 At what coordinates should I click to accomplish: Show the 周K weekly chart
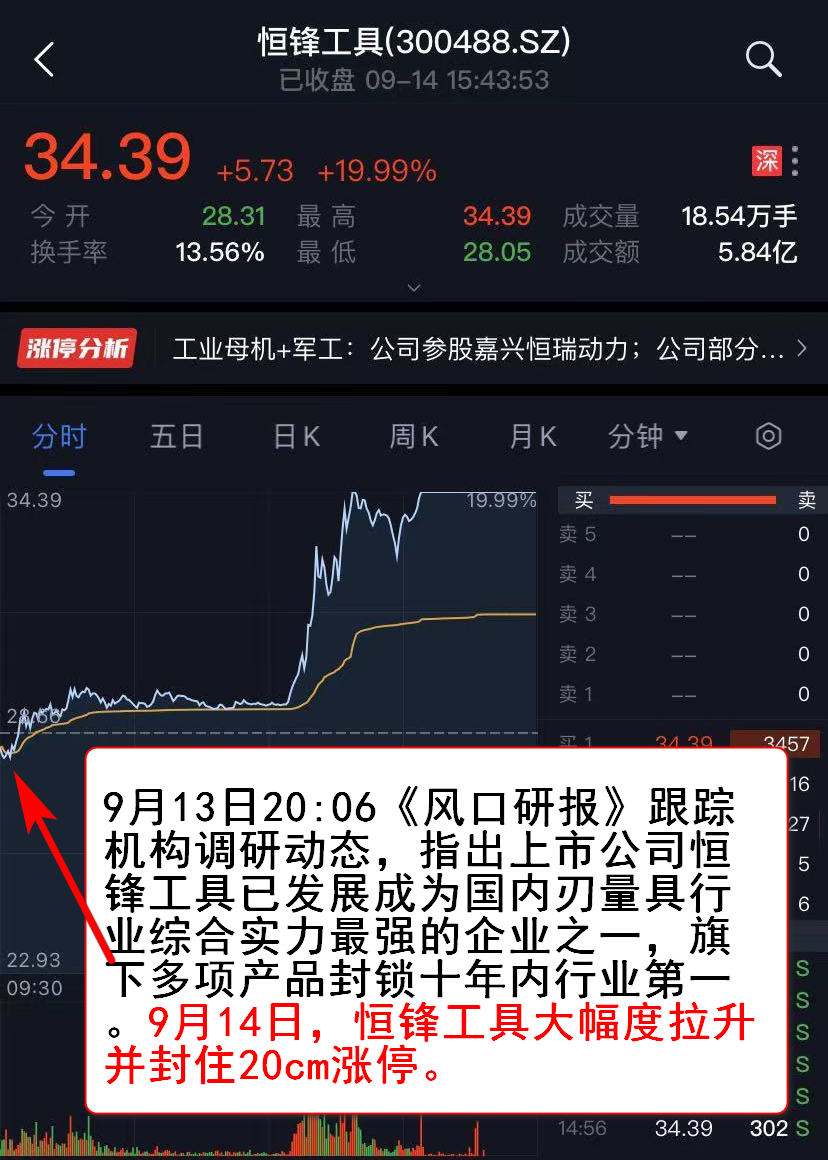click(x=414, y=437)
